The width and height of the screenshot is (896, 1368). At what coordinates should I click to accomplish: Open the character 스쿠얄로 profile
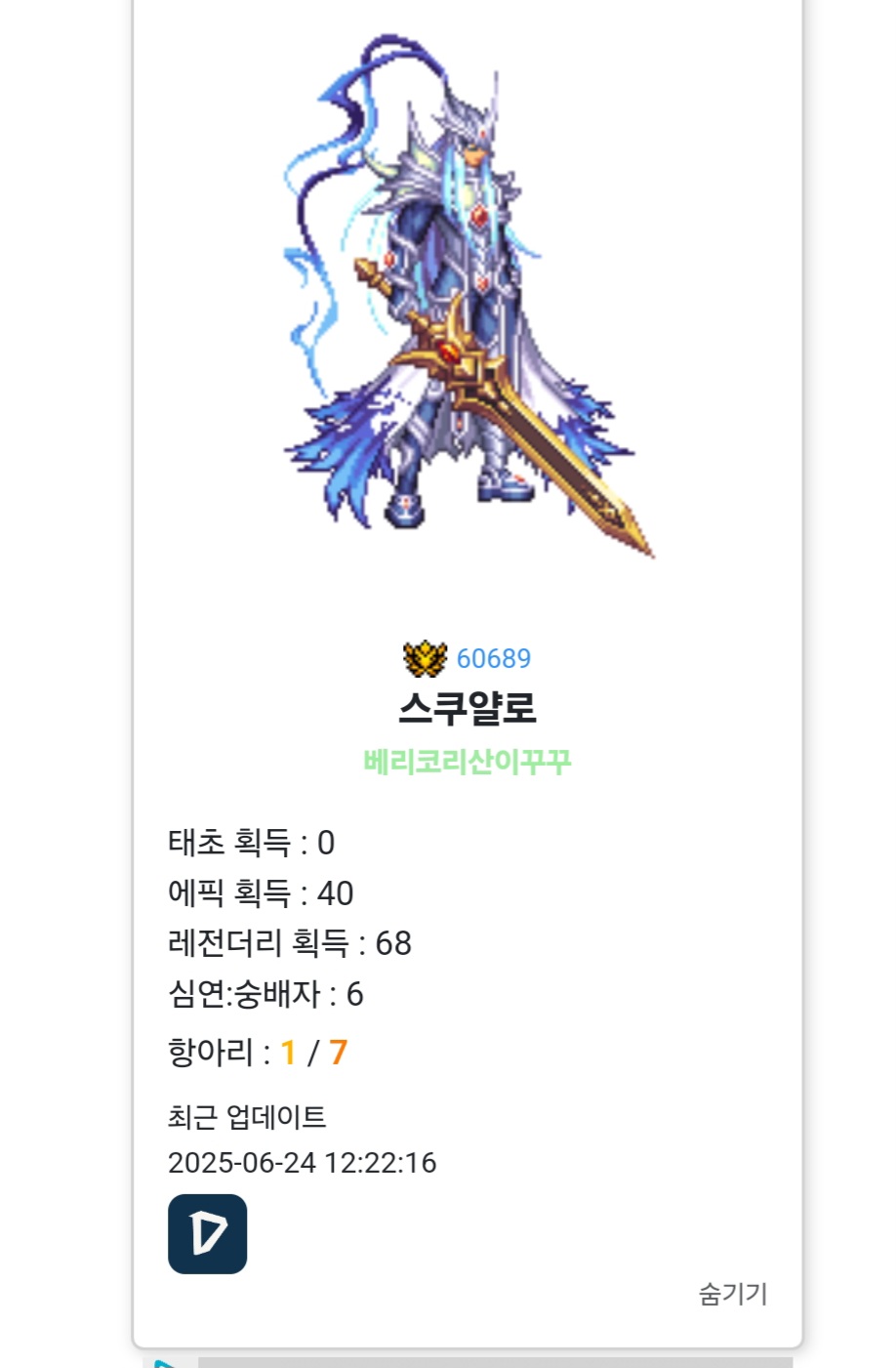[468, 708]
